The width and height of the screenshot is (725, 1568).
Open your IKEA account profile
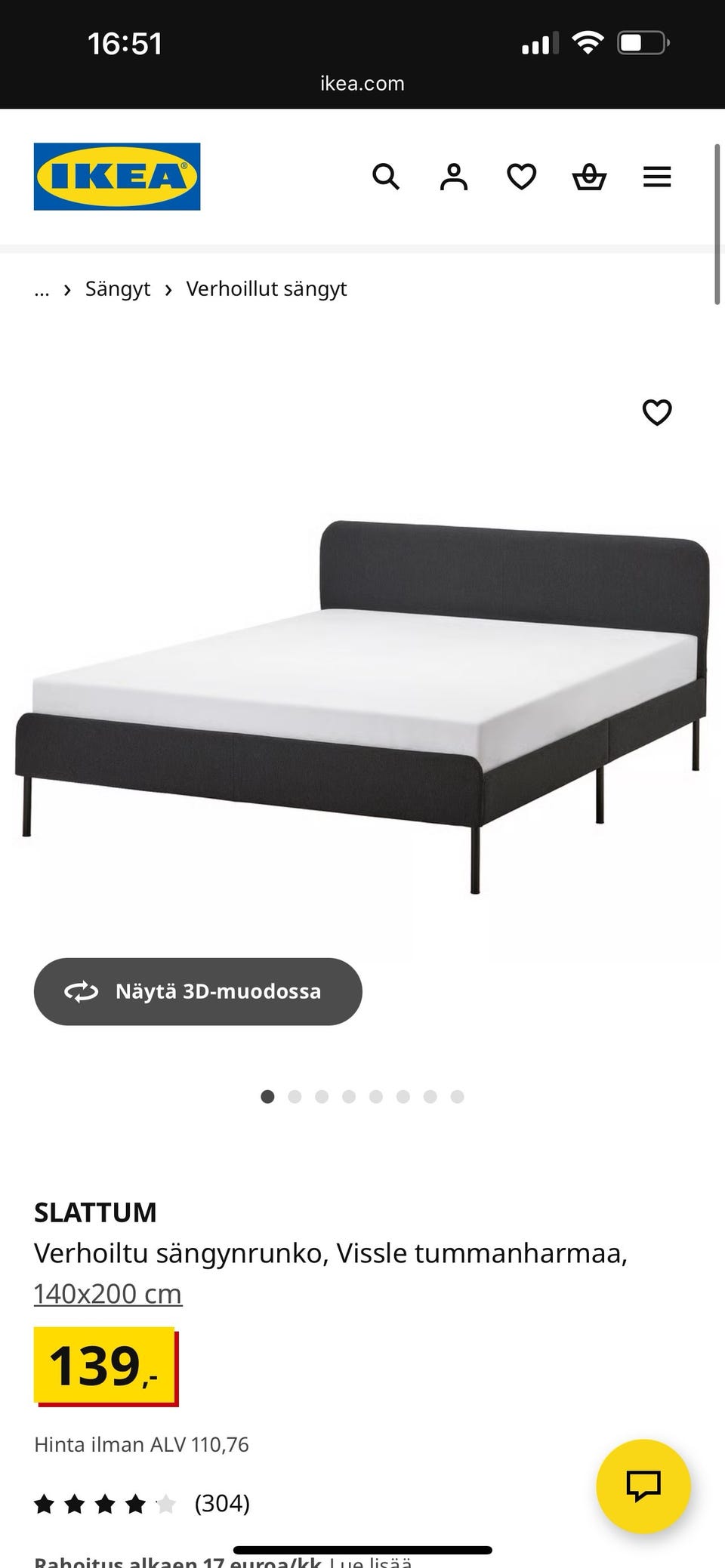453,177
